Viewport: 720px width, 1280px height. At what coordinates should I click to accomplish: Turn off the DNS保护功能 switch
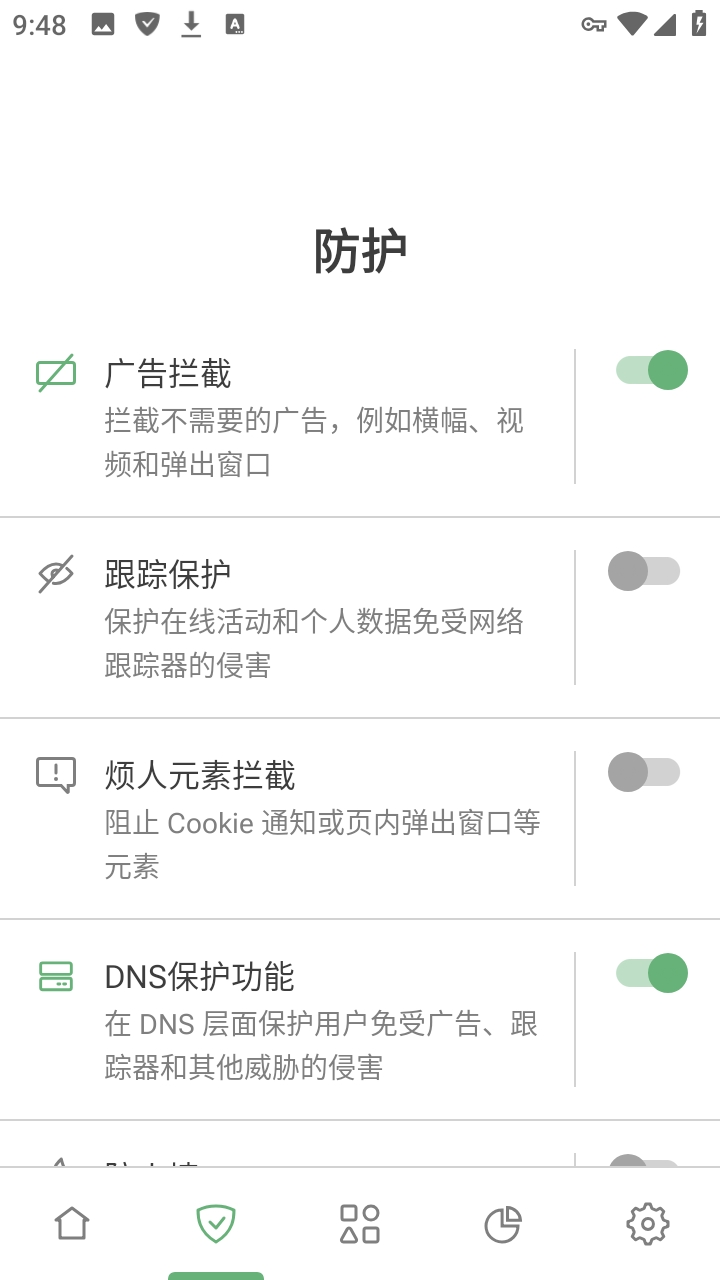(651, 973)
